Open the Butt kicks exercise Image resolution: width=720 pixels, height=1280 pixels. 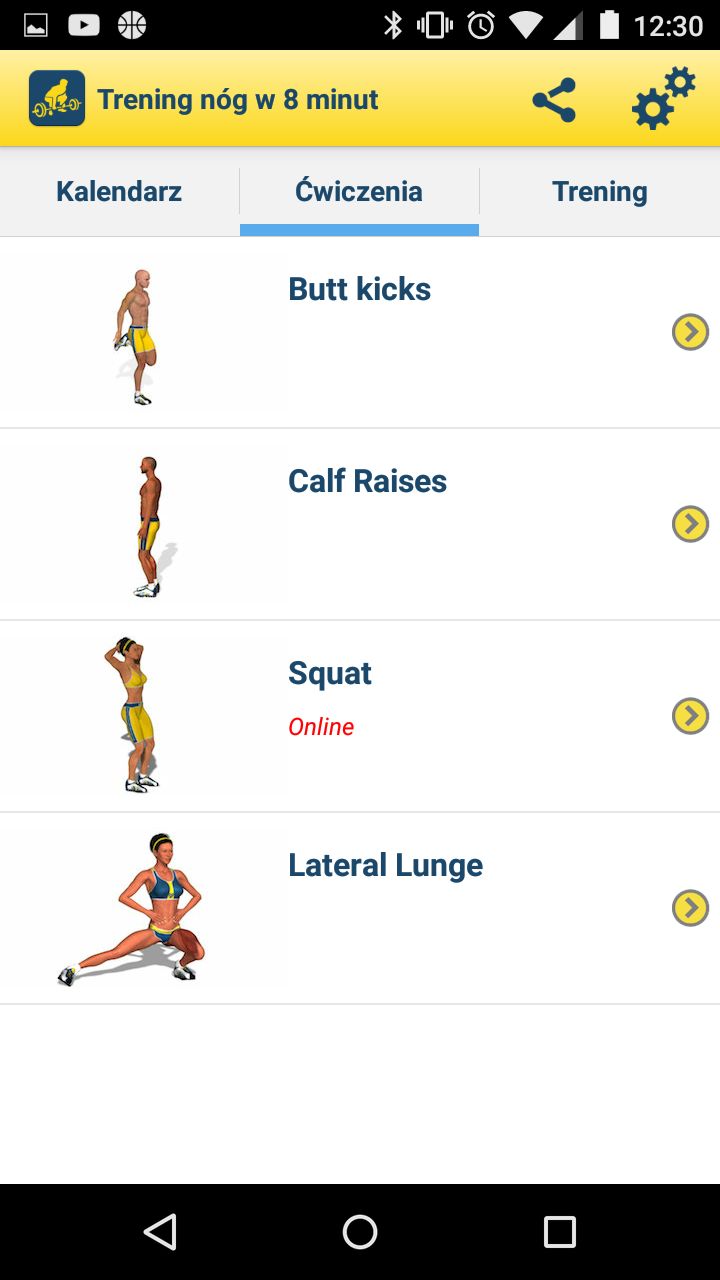[x=360, y=333]
